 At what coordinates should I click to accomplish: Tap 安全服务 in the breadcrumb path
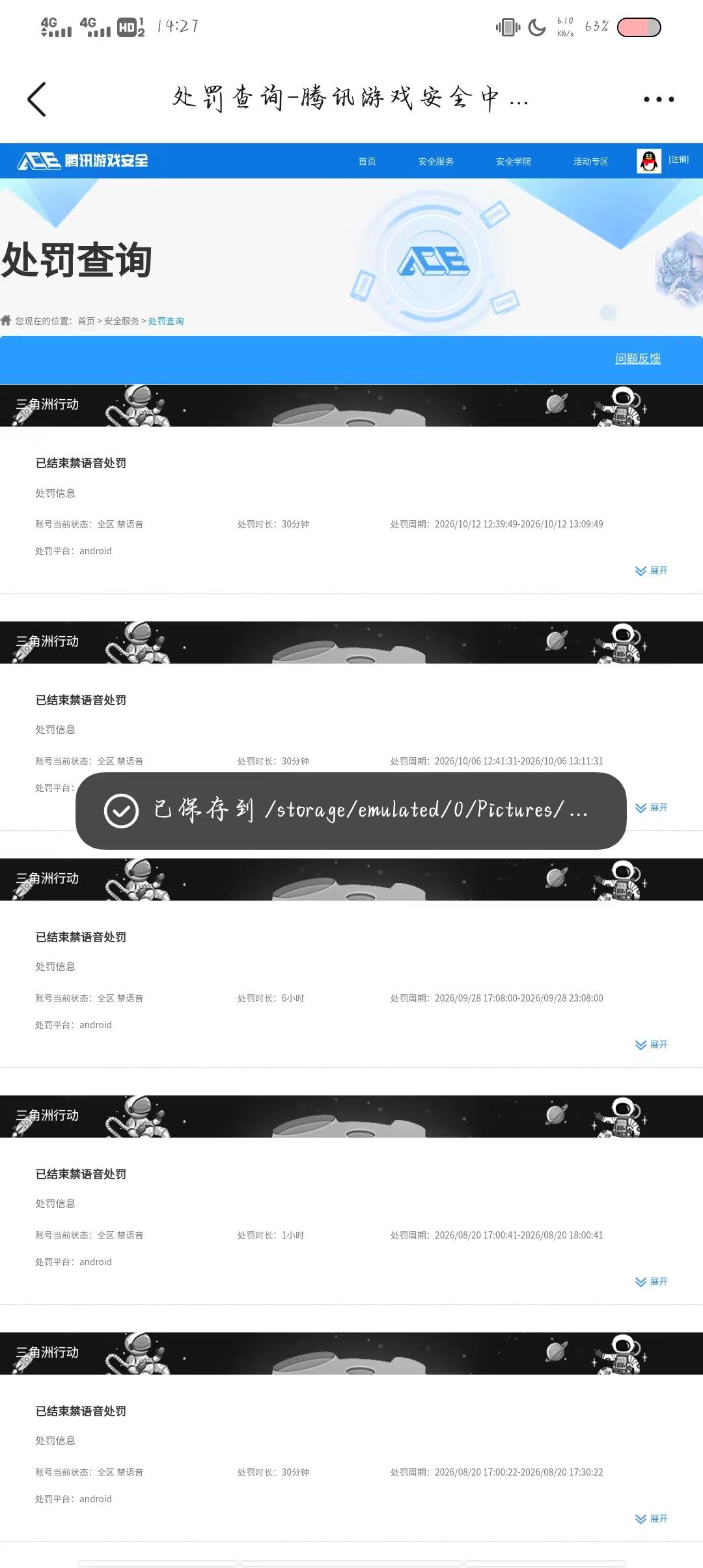click(122, 321)
